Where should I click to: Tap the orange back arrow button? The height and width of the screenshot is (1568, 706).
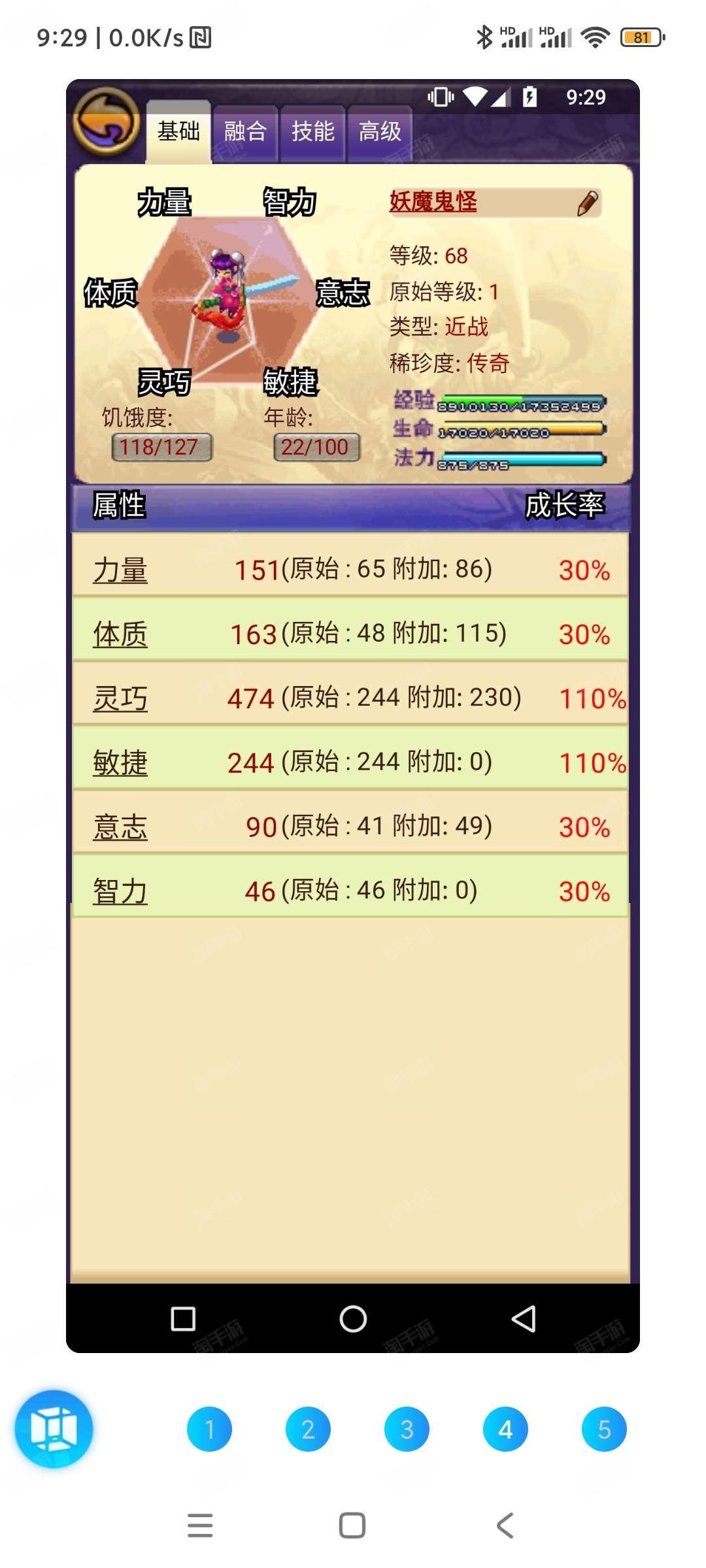pos(105,122)
